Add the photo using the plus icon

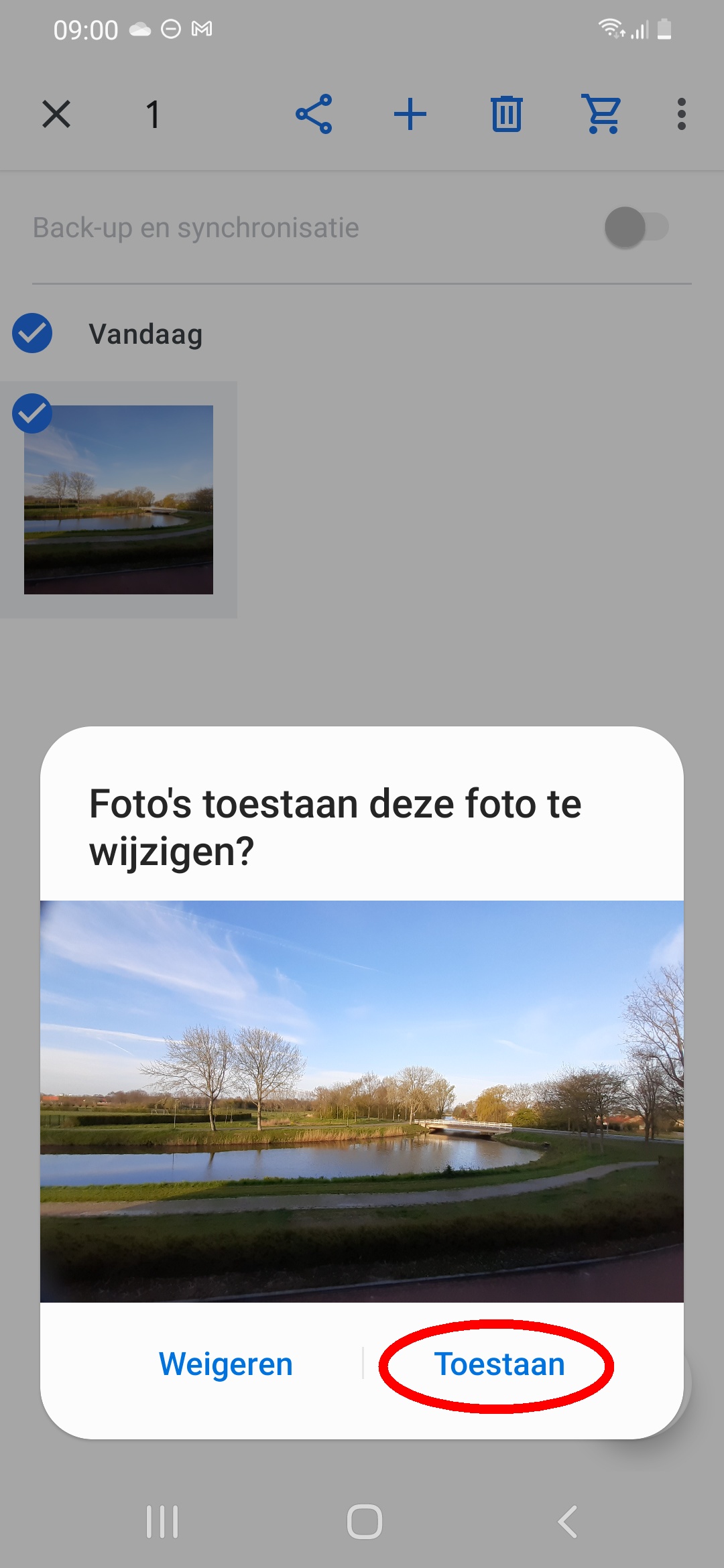tap(410, 114)
